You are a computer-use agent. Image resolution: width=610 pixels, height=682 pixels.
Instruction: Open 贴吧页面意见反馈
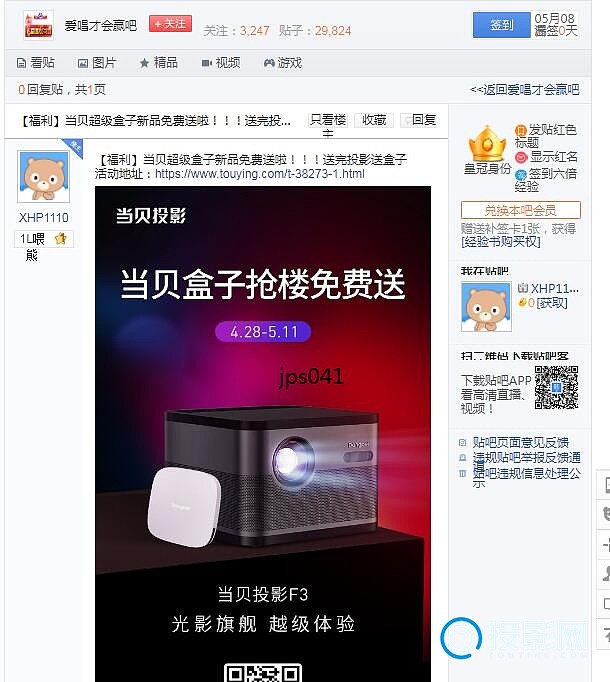point(520,442)
